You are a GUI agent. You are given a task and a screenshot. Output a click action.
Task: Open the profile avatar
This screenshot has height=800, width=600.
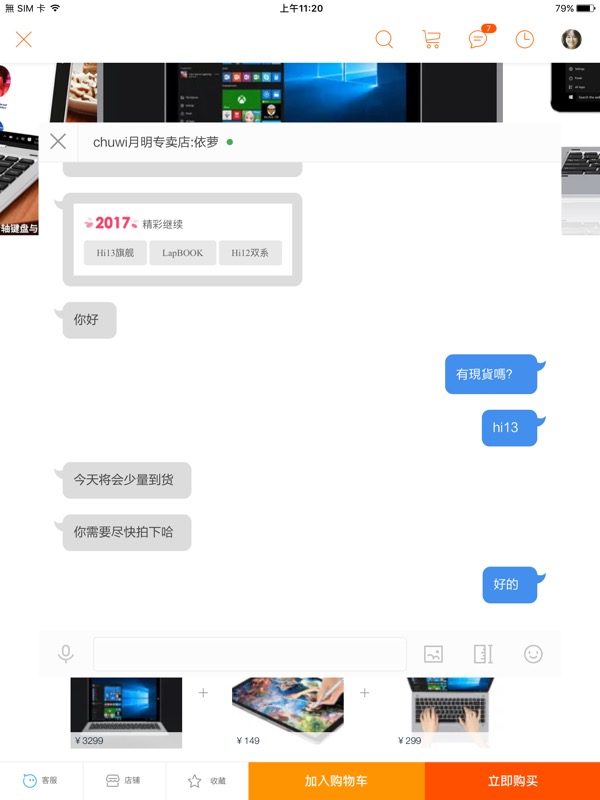(x=571, y=40)
